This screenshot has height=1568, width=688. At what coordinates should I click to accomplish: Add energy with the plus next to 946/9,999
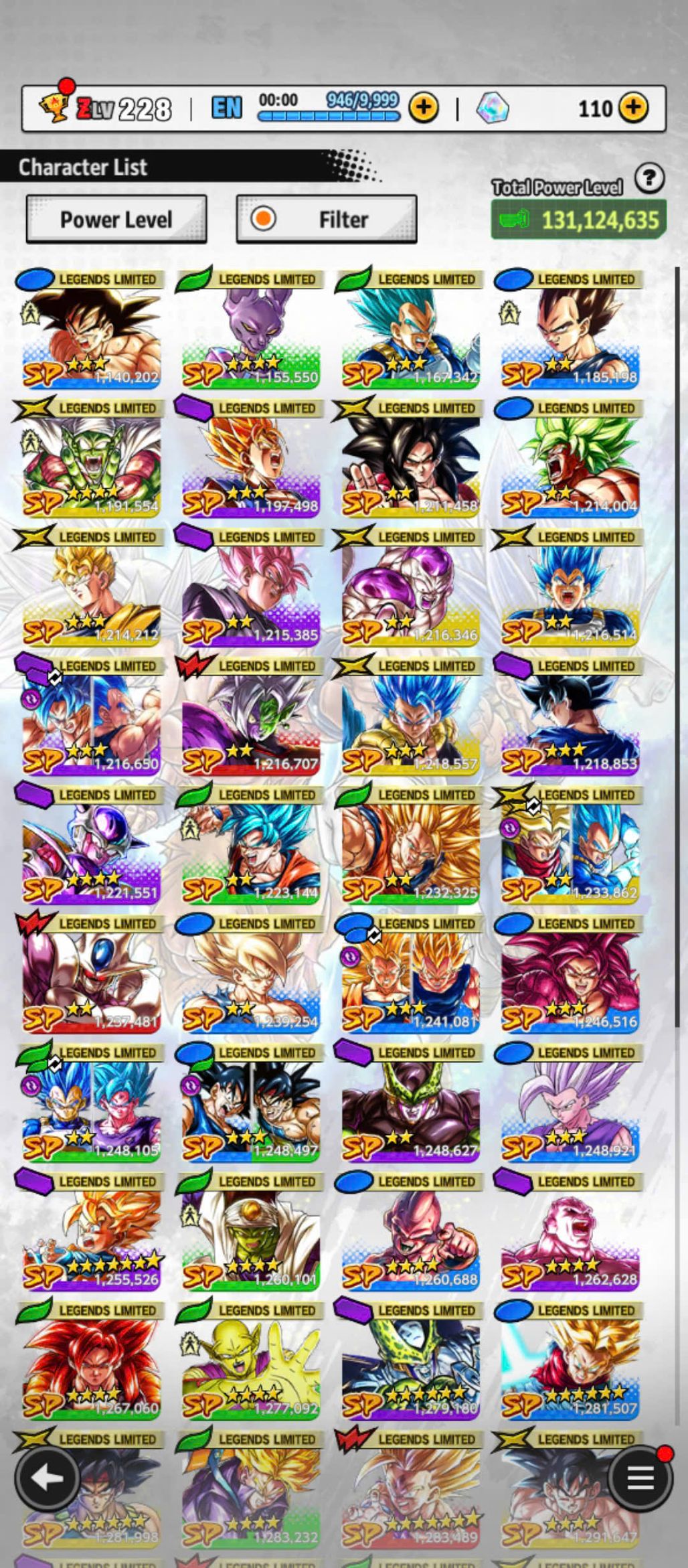(424, 107)
